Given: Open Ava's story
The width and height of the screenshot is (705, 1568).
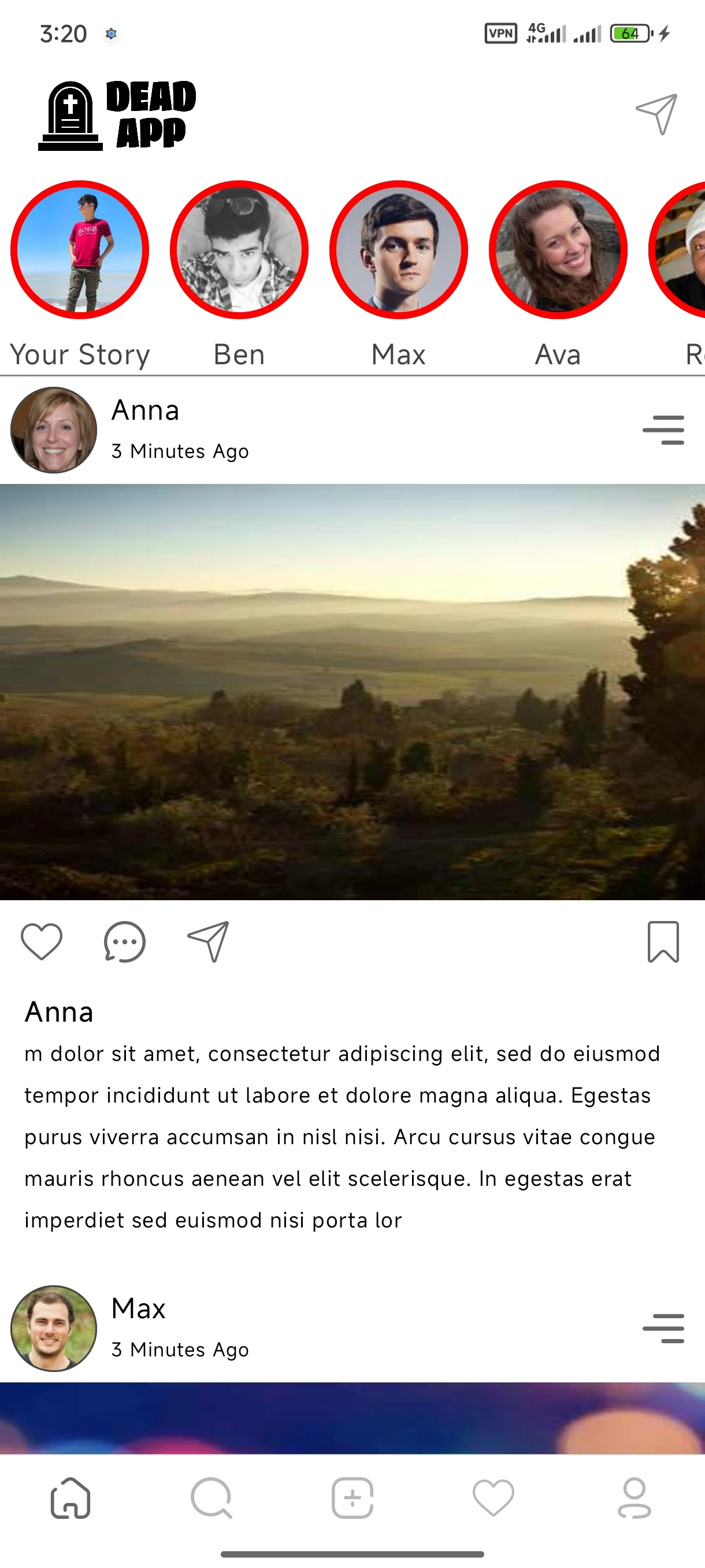Looking at the screenshot, I should 558,250.
